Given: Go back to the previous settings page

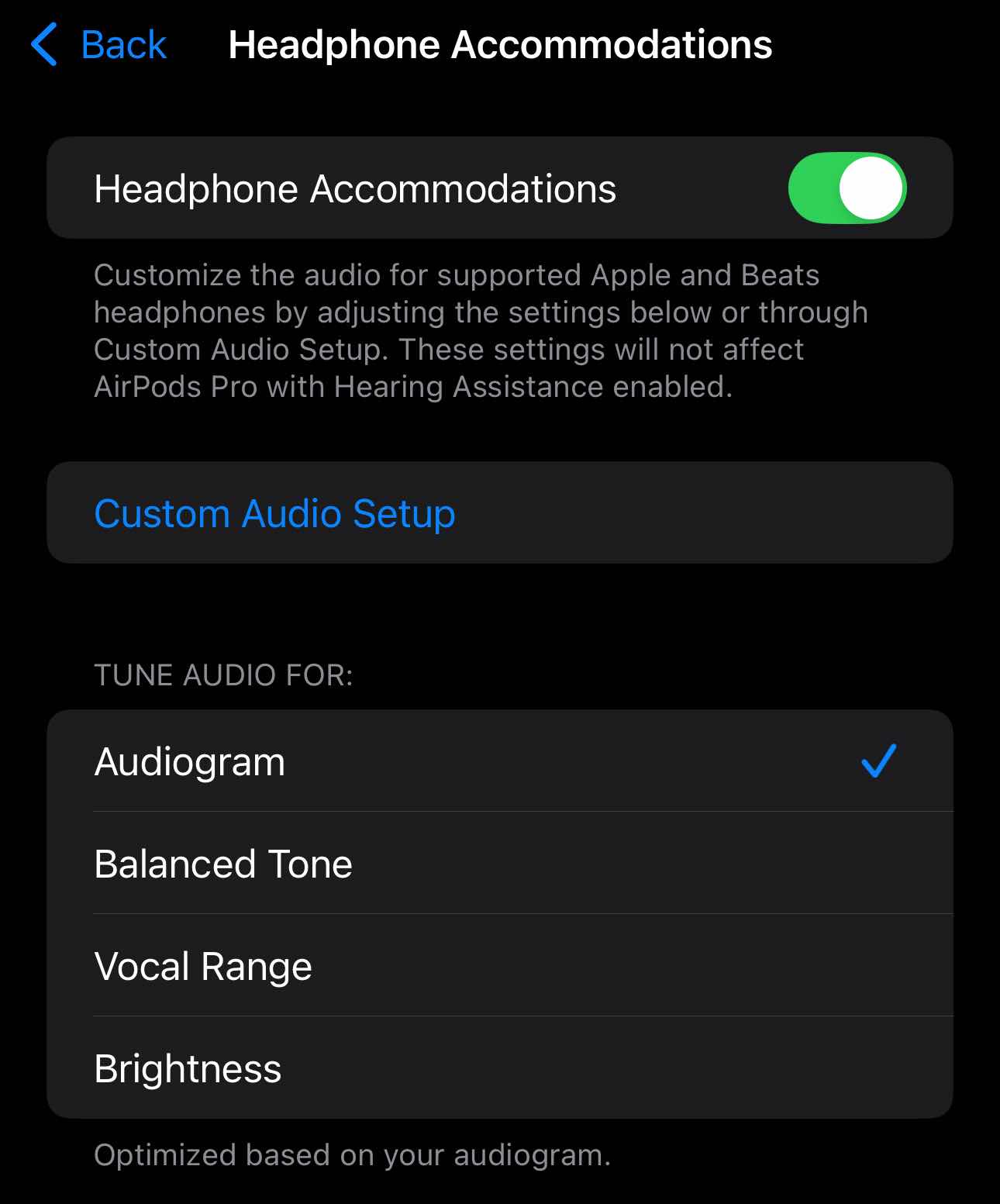Looking at the screenshot, I should [x=99, y=45].
